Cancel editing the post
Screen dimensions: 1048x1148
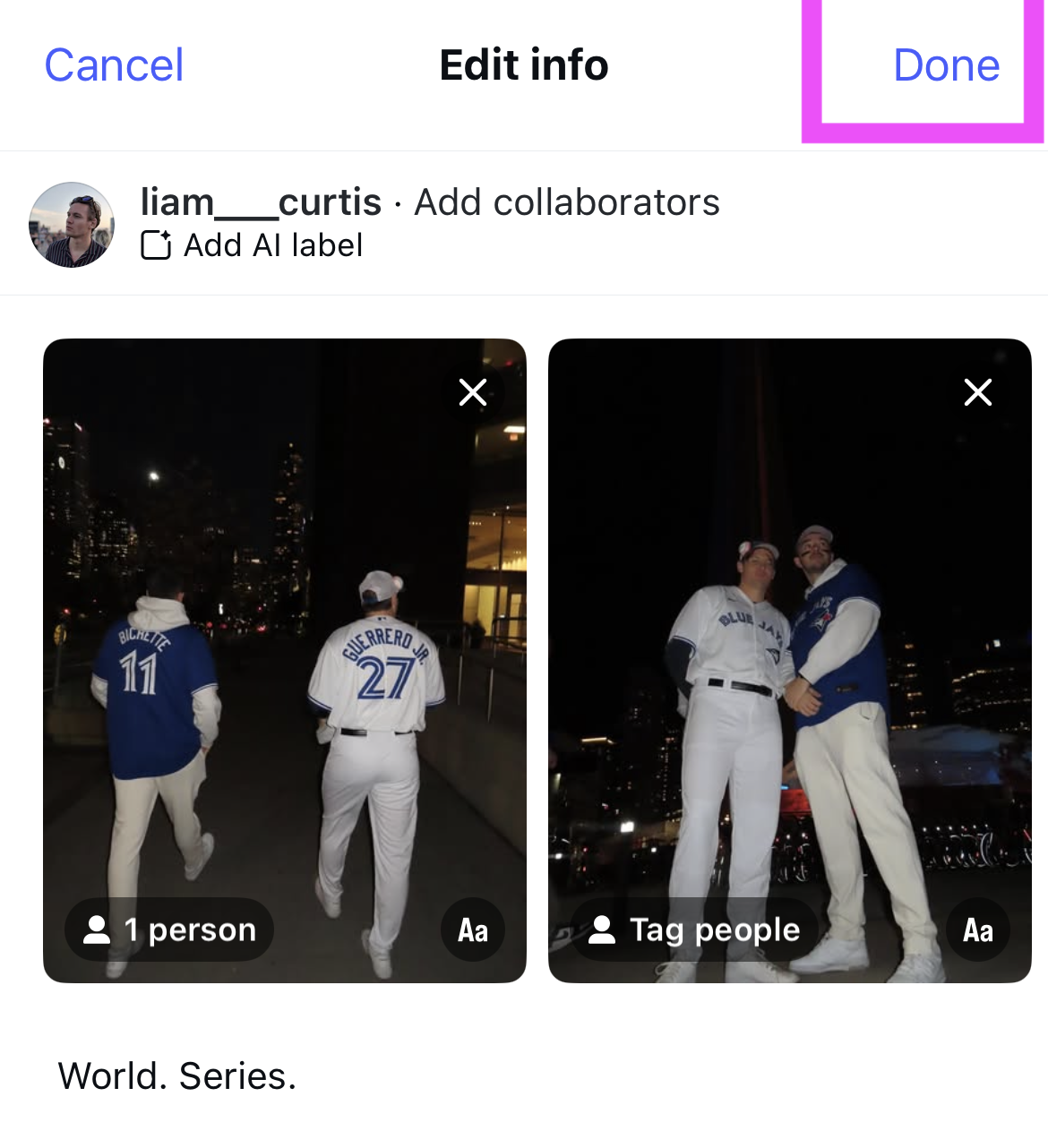click(114, 64)
